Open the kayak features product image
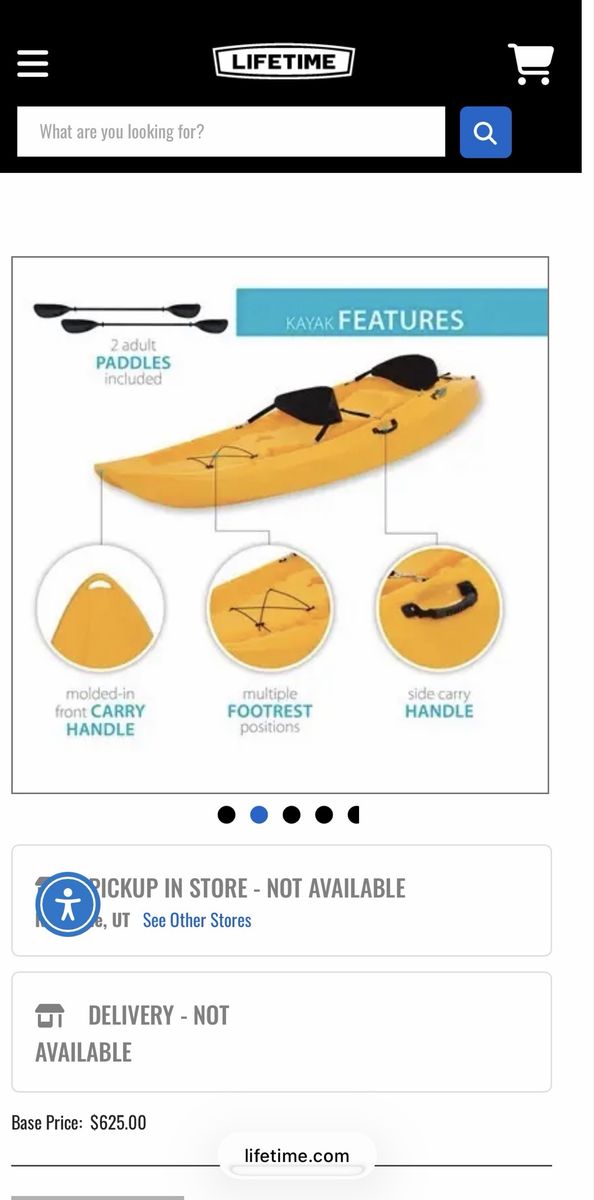The height and width of the screenshot is (1200, 594). coord(280,525)
